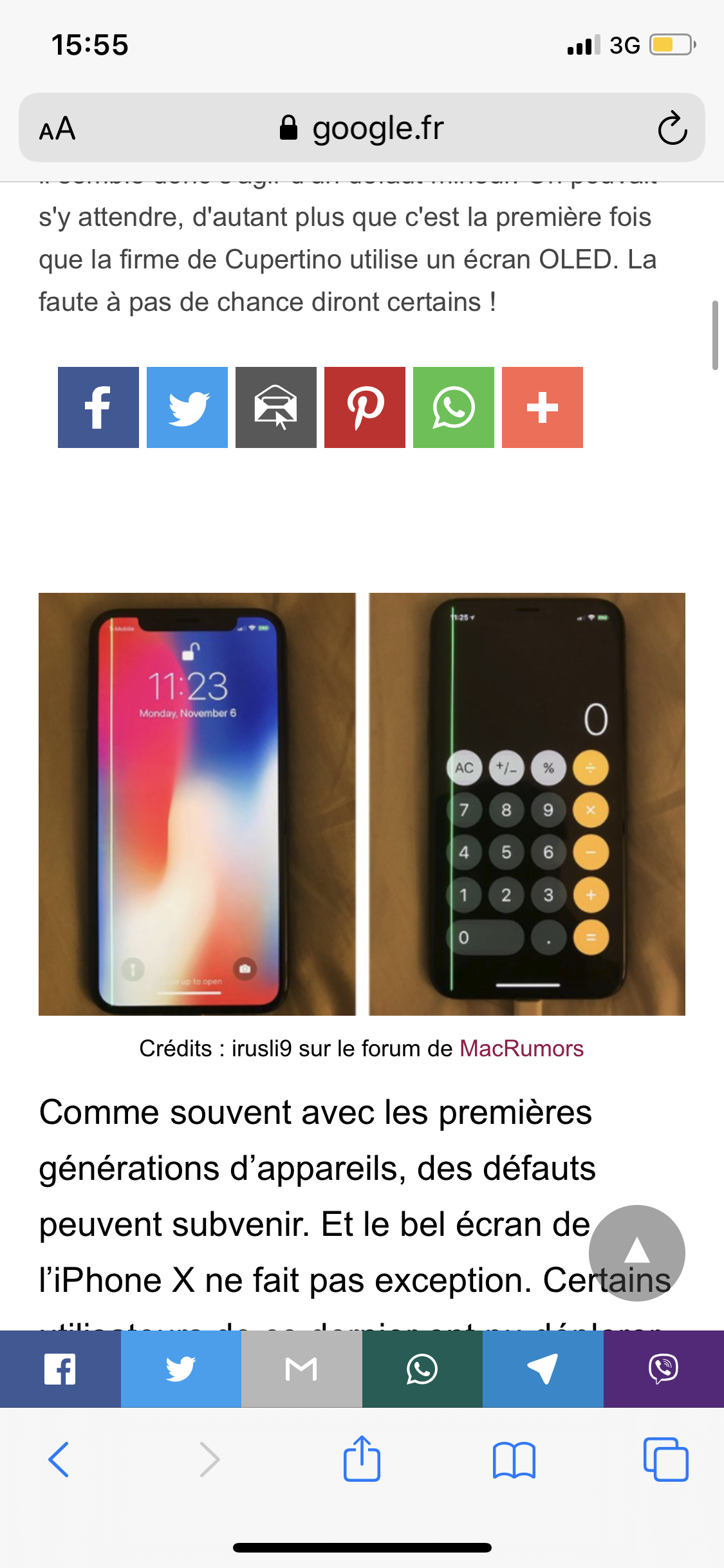Pin the article on Pinterest
The width and height of the screenshot is (724, 1568).
365,407
